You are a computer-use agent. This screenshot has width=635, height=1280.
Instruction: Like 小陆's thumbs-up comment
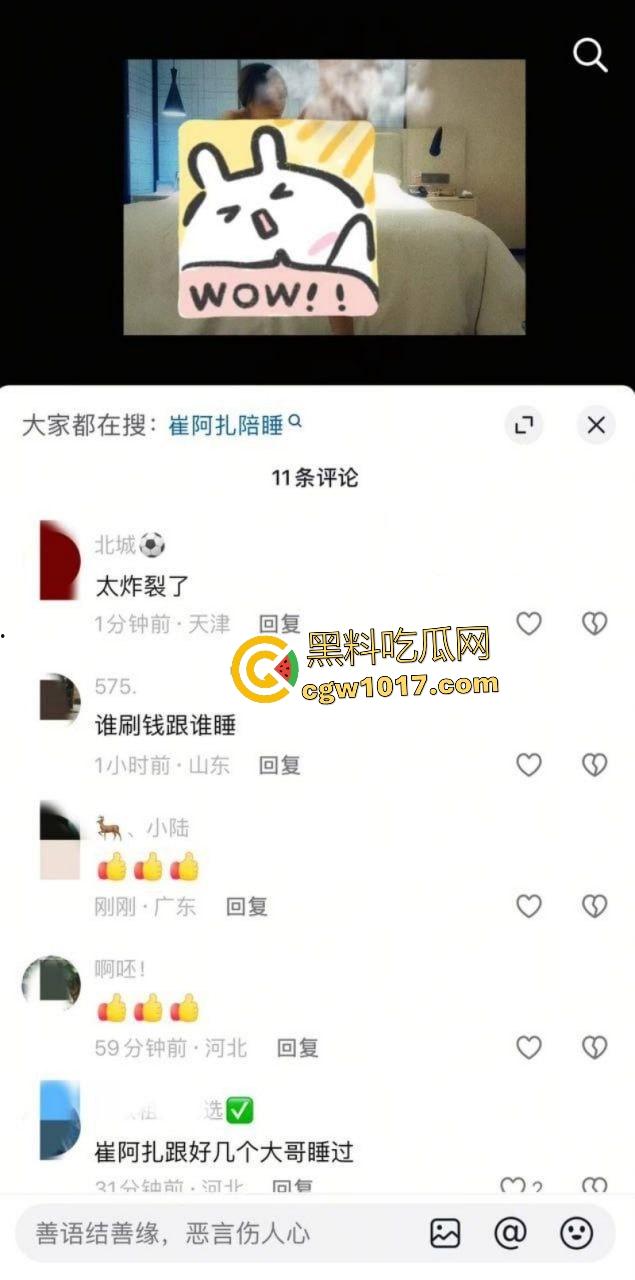click(528, 906)
